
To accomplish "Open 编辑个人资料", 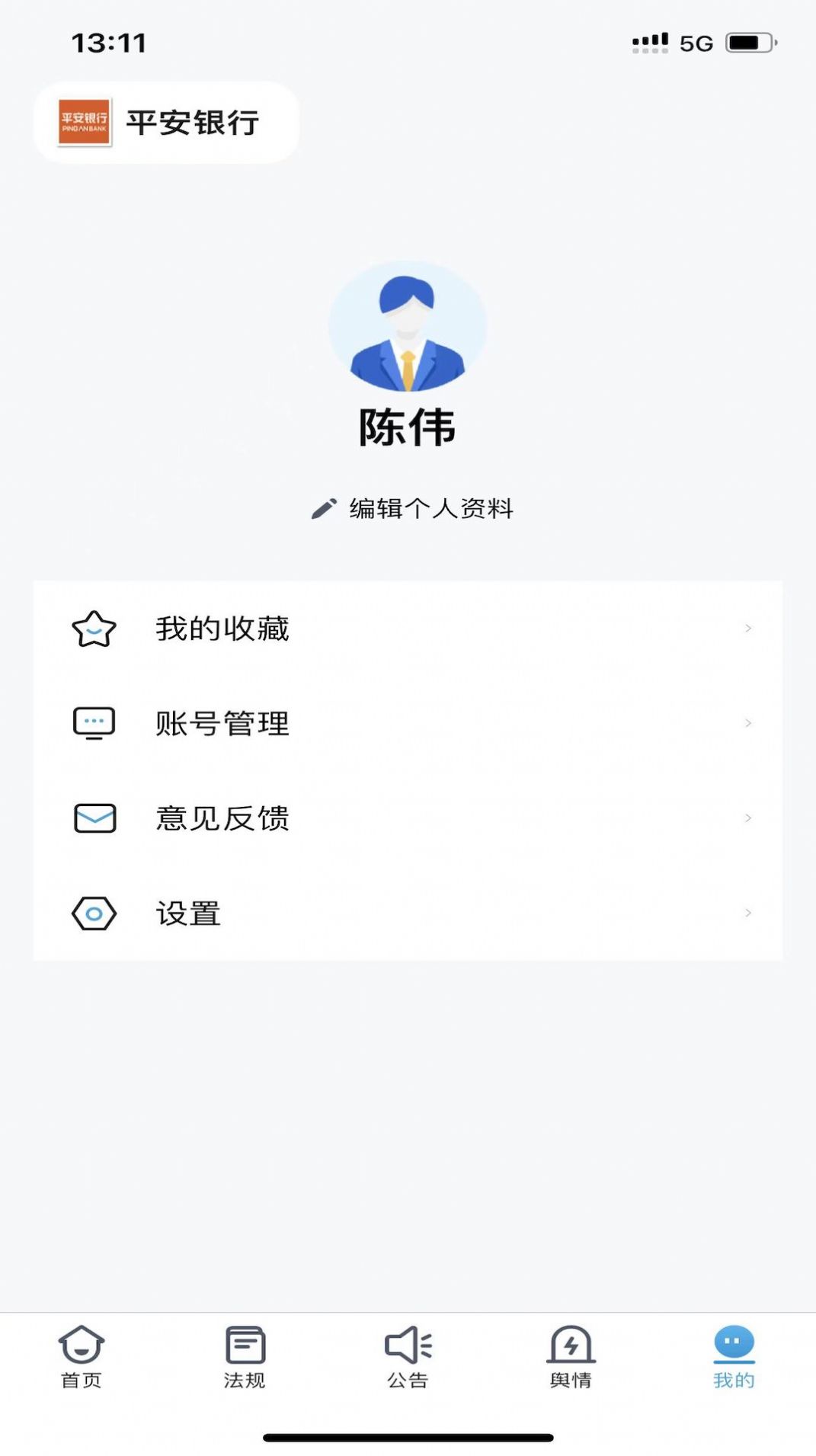I will tap(430, 507).
